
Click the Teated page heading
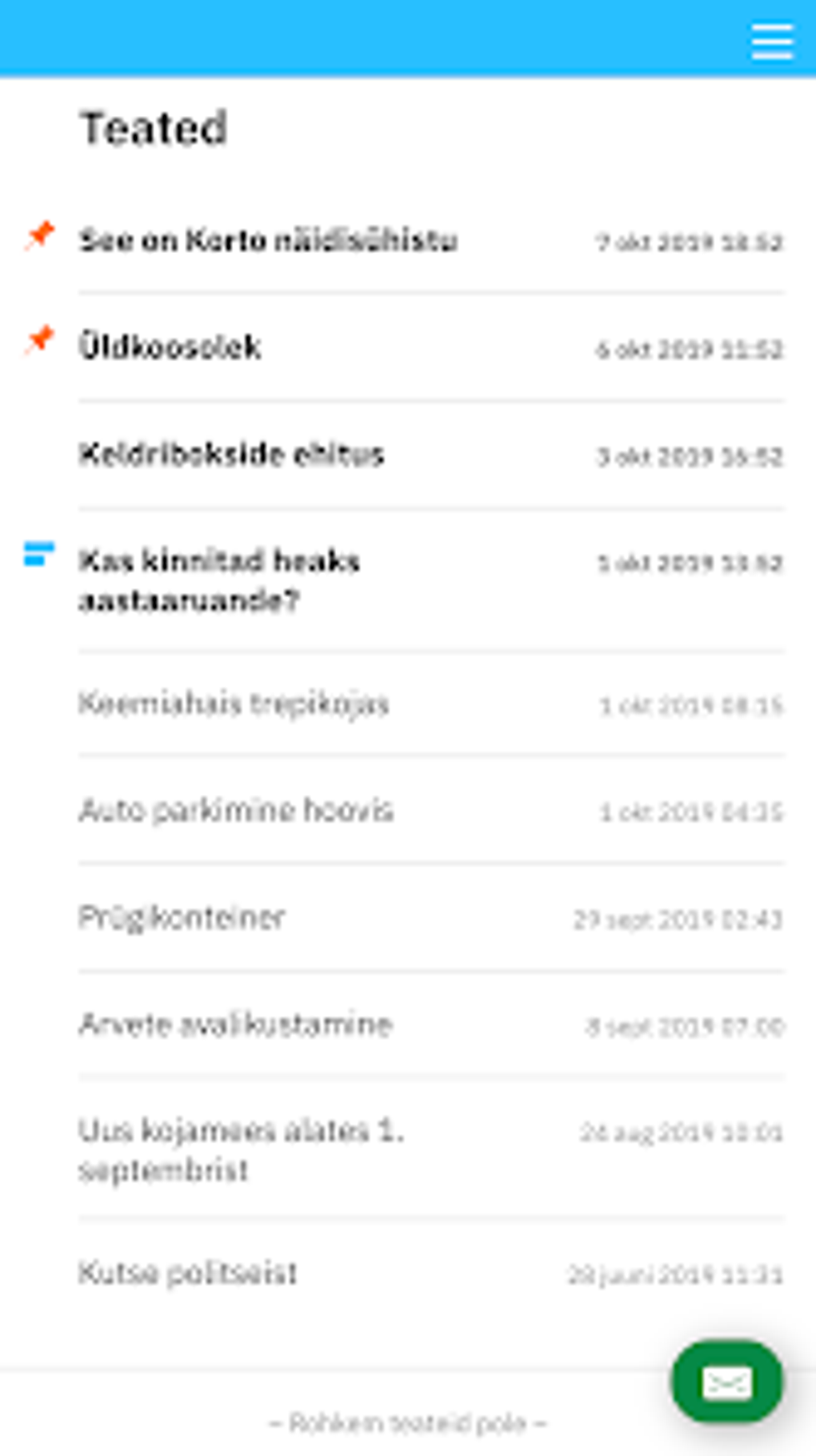pyautogui.click(x=153, y=126)
